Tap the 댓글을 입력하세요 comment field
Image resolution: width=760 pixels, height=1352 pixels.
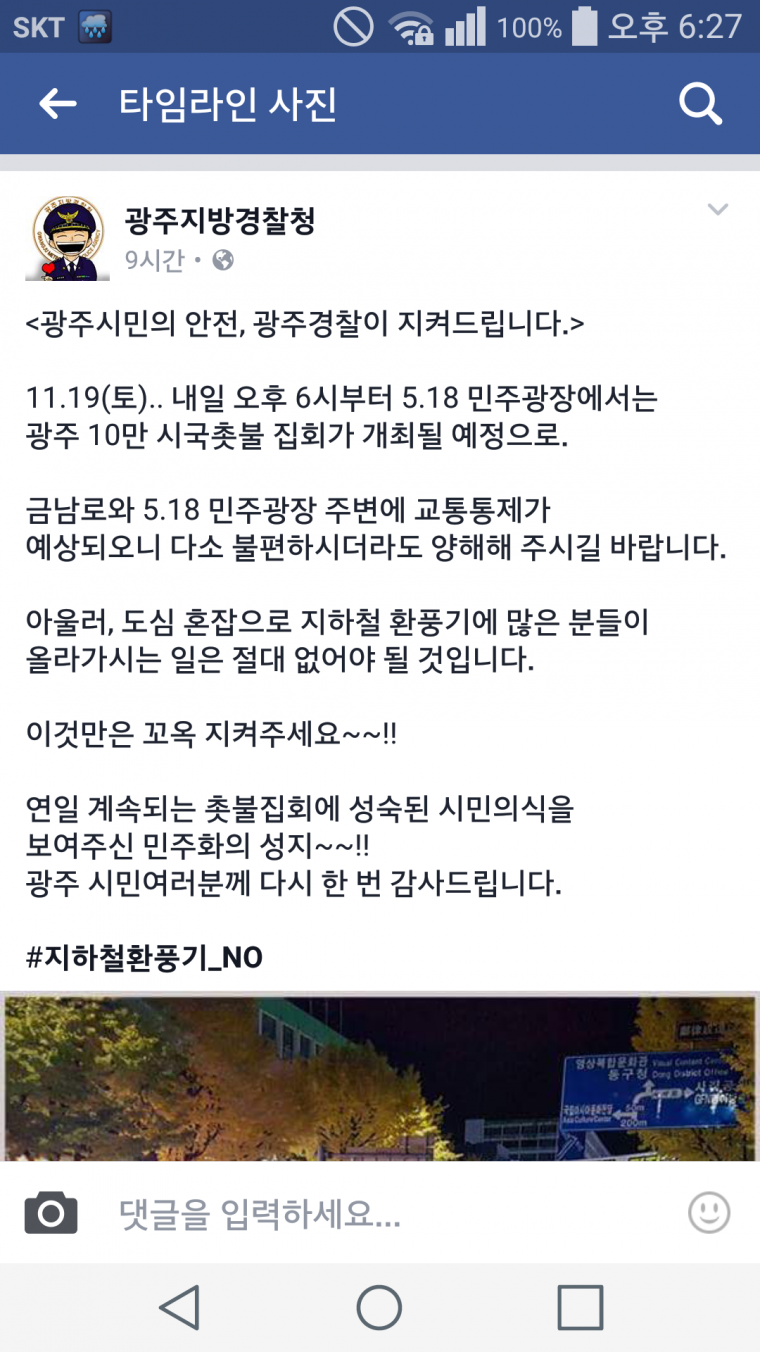click(380, 1214)
